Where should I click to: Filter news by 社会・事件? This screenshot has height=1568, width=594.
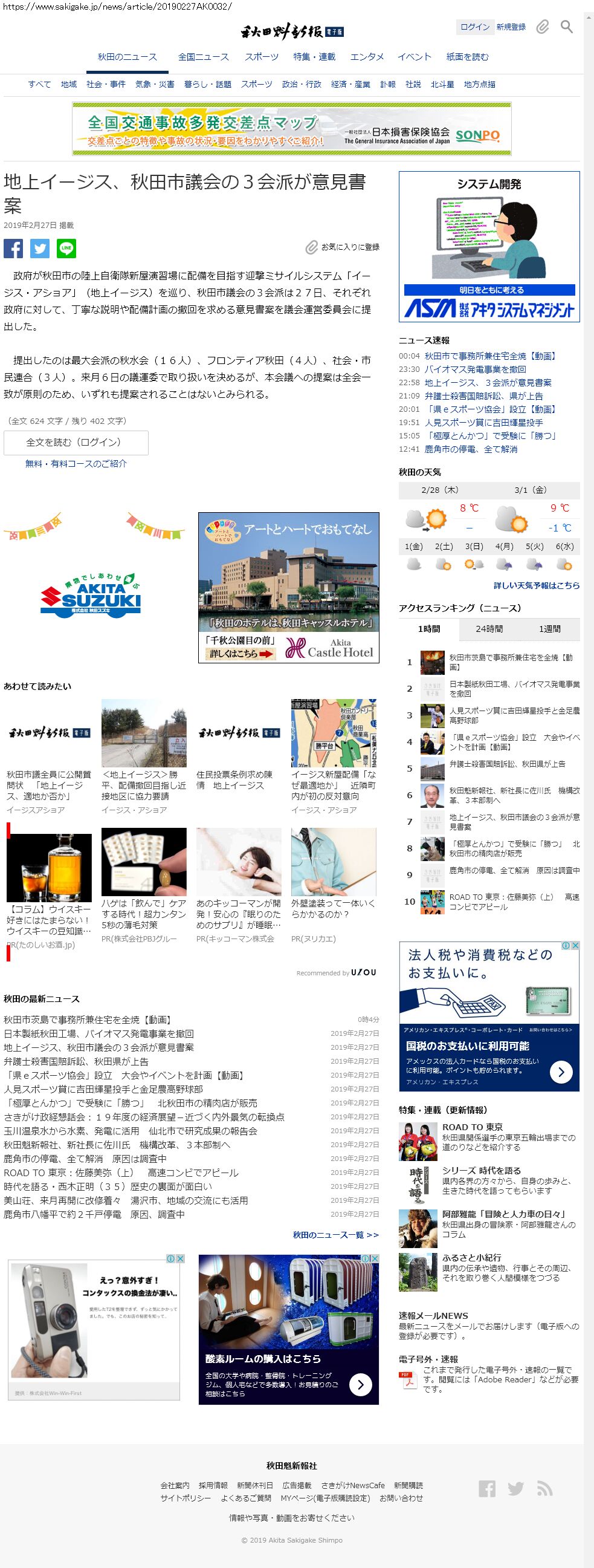[x=106, y=84]
